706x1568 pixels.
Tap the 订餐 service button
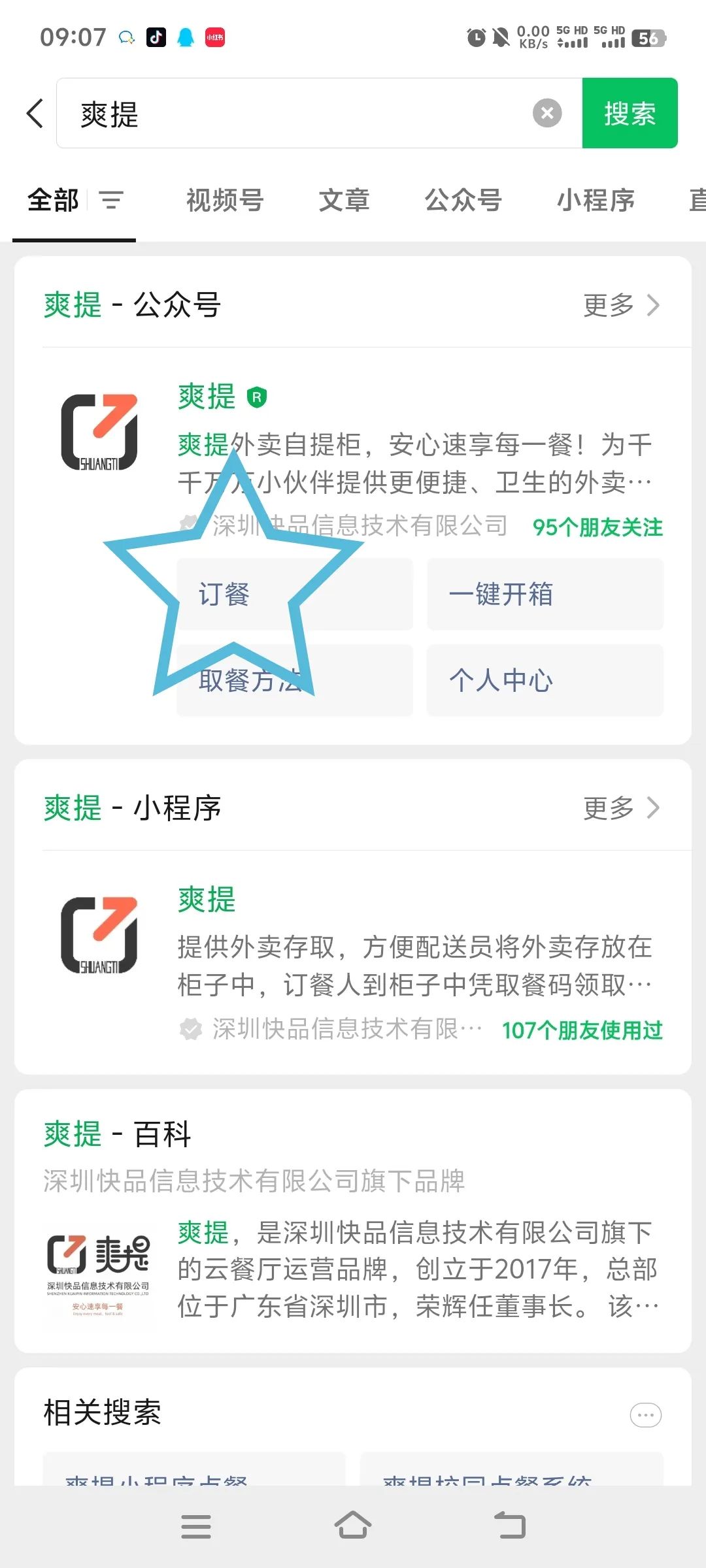pyautogui.click(x=295, y=595)
